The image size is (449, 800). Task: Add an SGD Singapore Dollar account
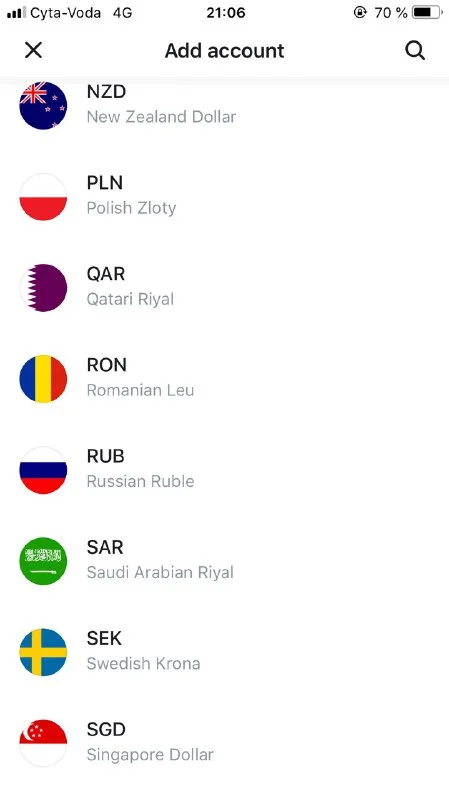[224, 743]
